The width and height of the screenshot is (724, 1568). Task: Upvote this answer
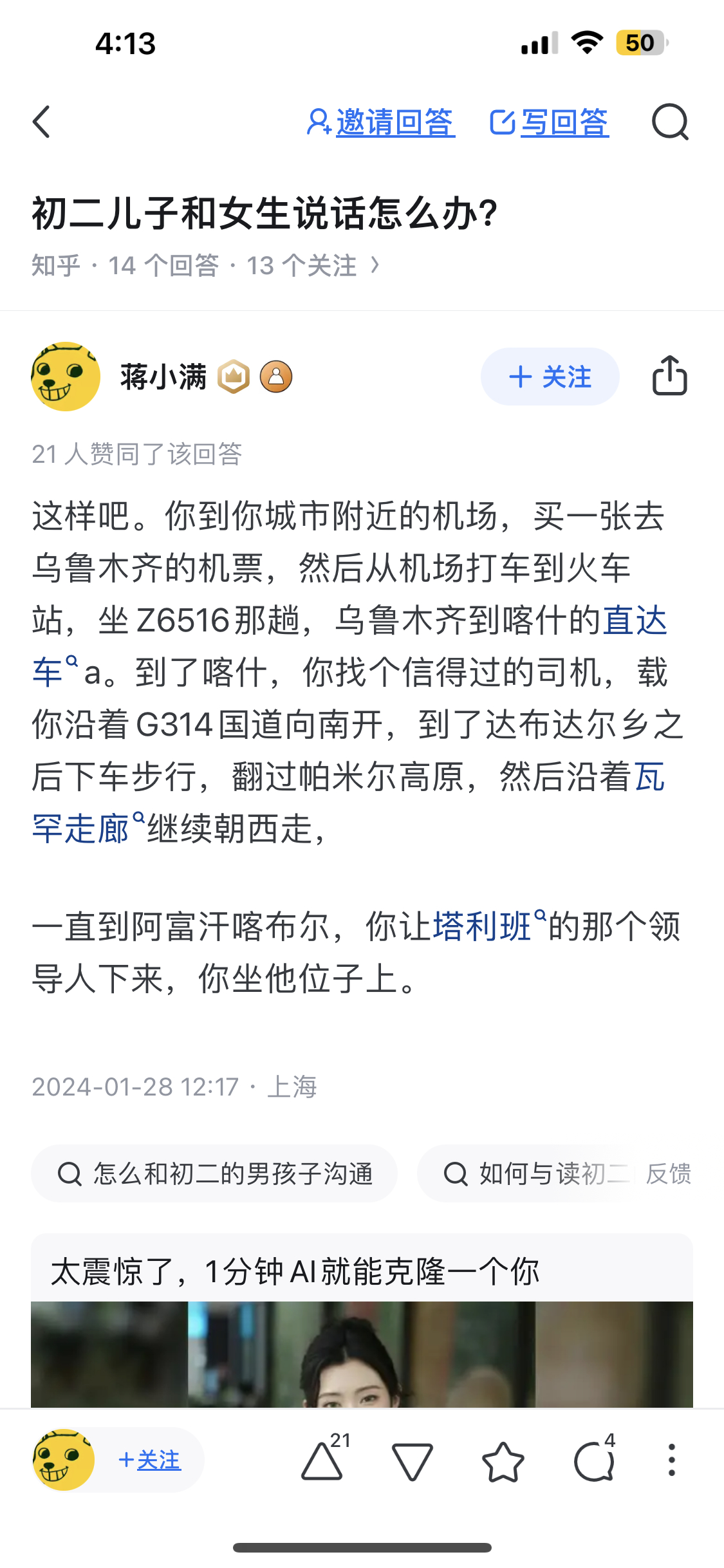tap(322, 1461)
